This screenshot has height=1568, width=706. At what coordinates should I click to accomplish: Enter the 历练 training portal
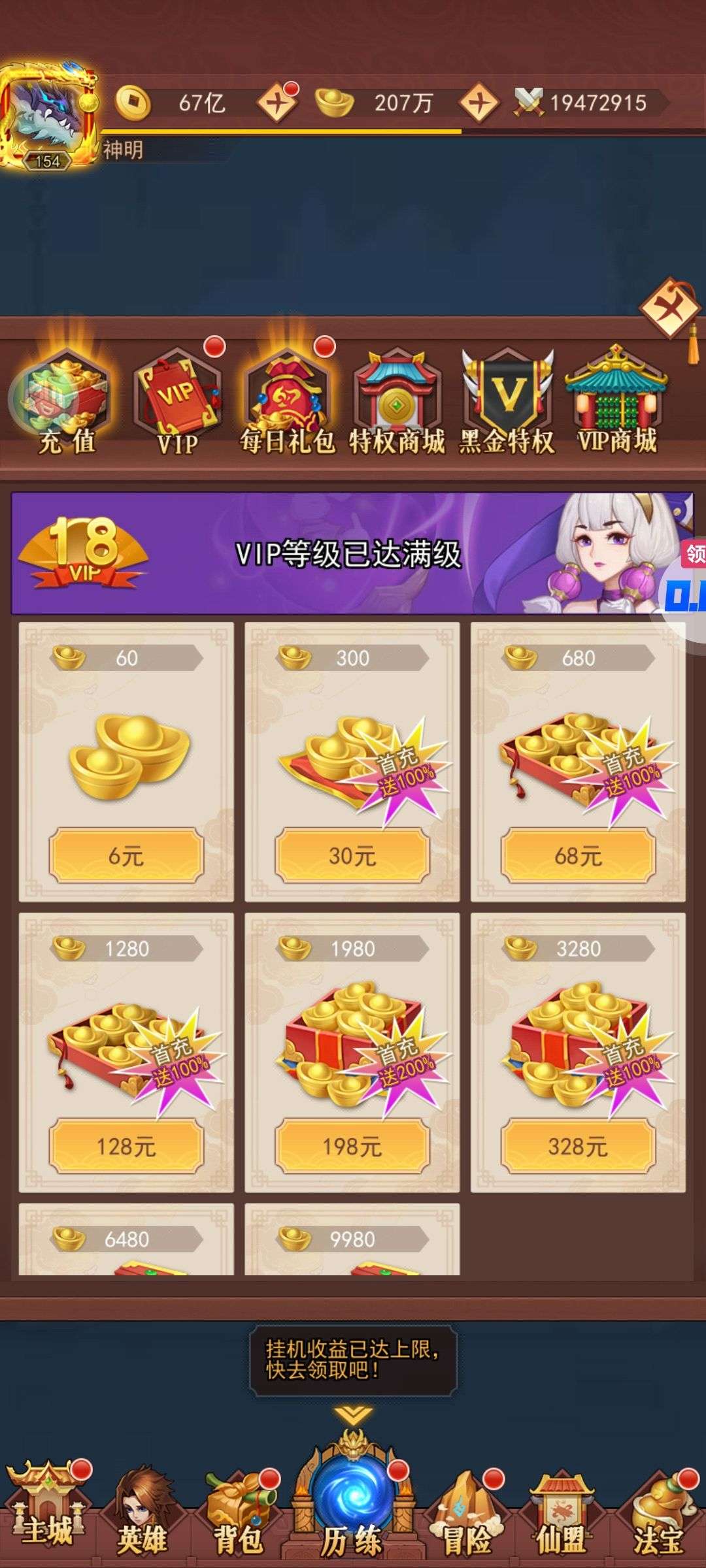352,1503
